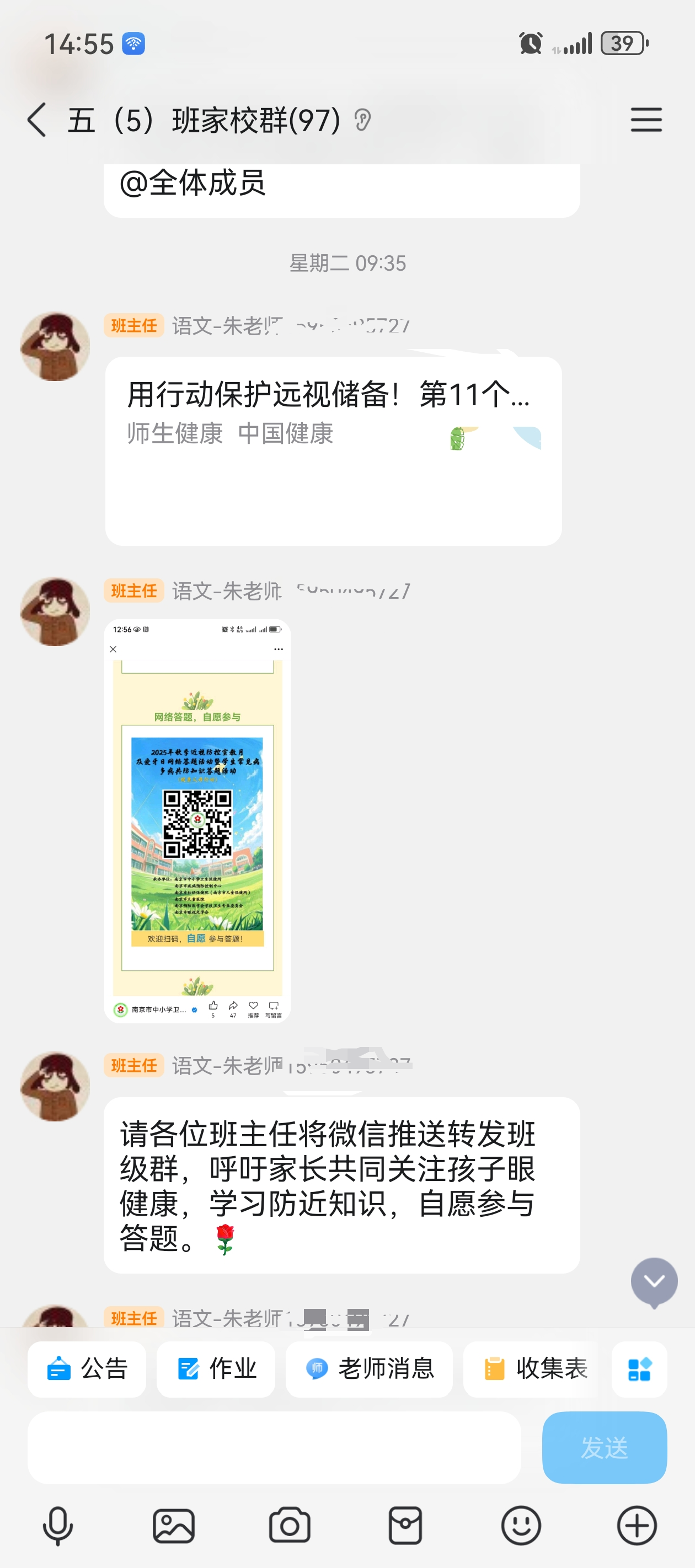Open the 作业 homework shortcut
The width and height of the screenshot is (695, 1568).
[216, 1369]
